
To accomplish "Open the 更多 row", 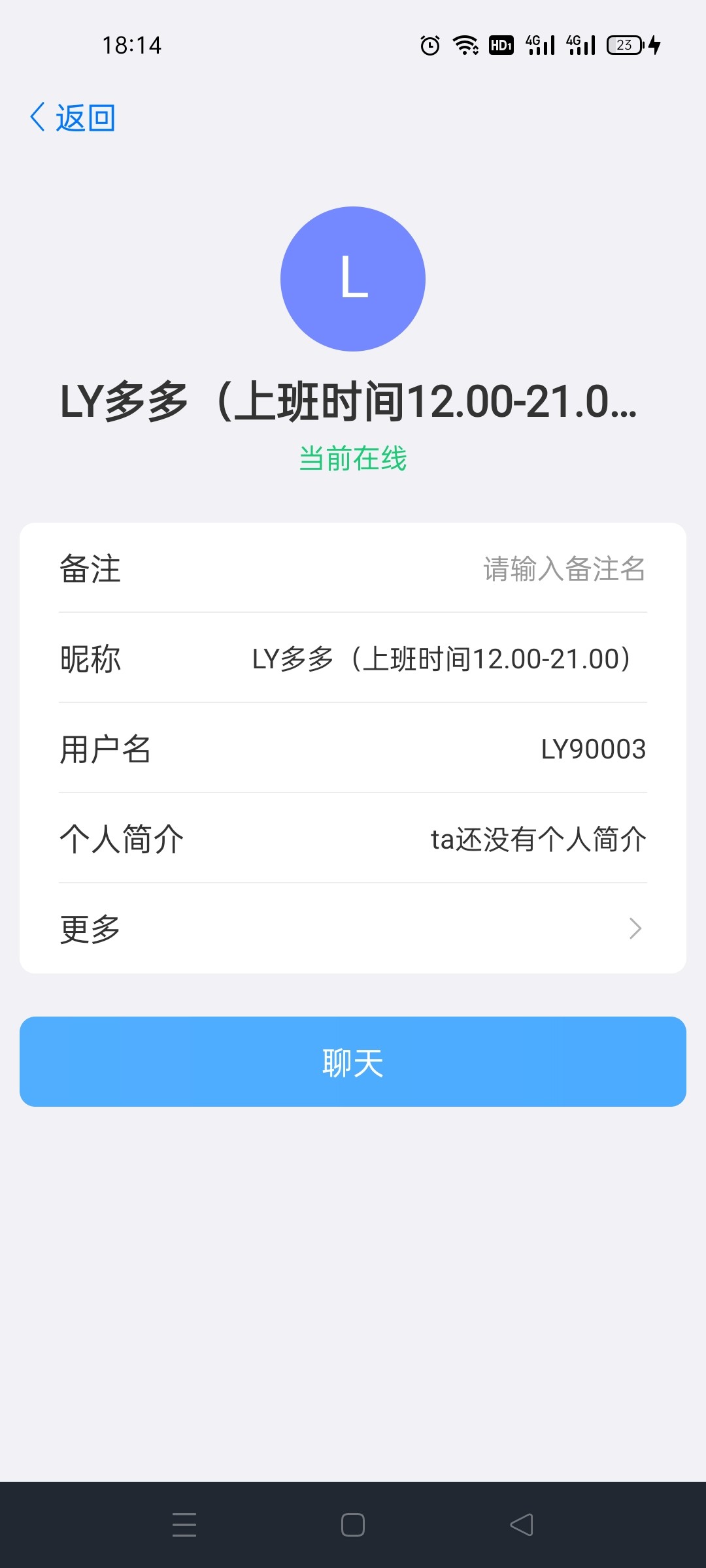I will tap(353, 928).
